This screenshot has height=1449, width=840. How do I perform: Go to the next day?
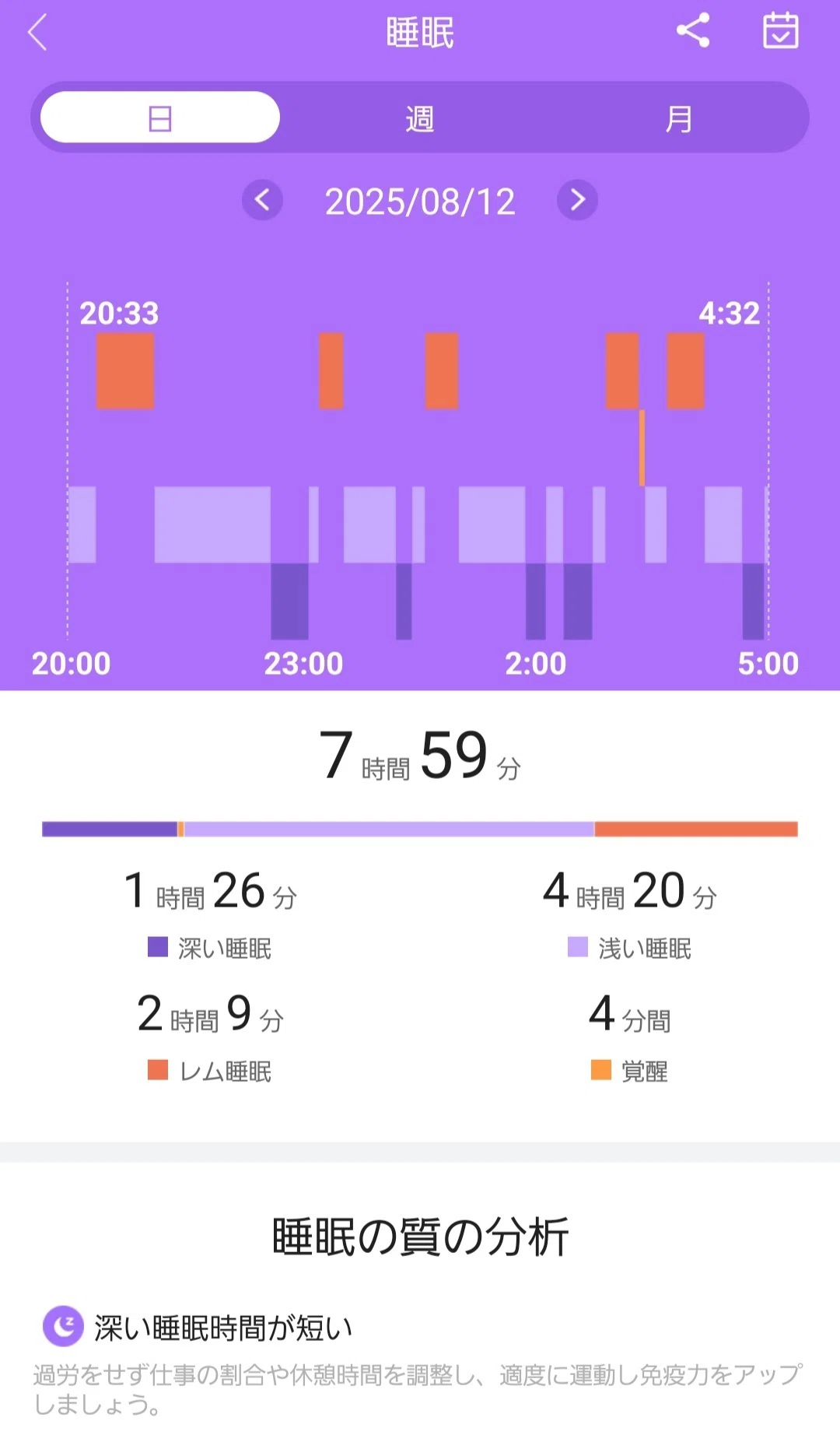577,200
